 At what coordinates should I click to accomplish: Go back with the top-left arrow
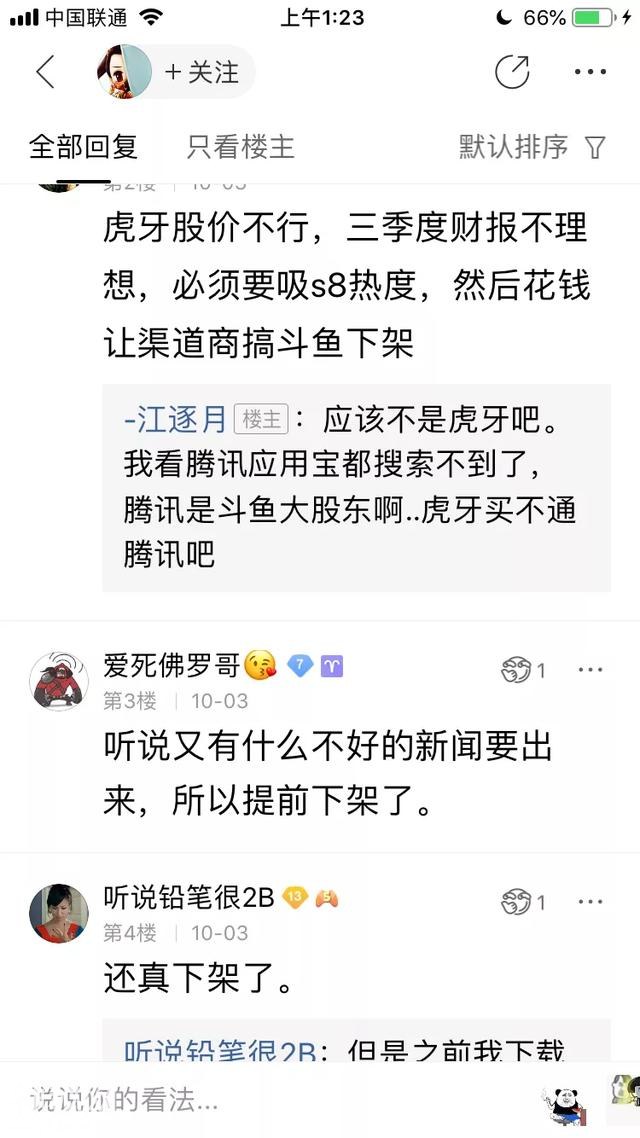coord(45,72)
